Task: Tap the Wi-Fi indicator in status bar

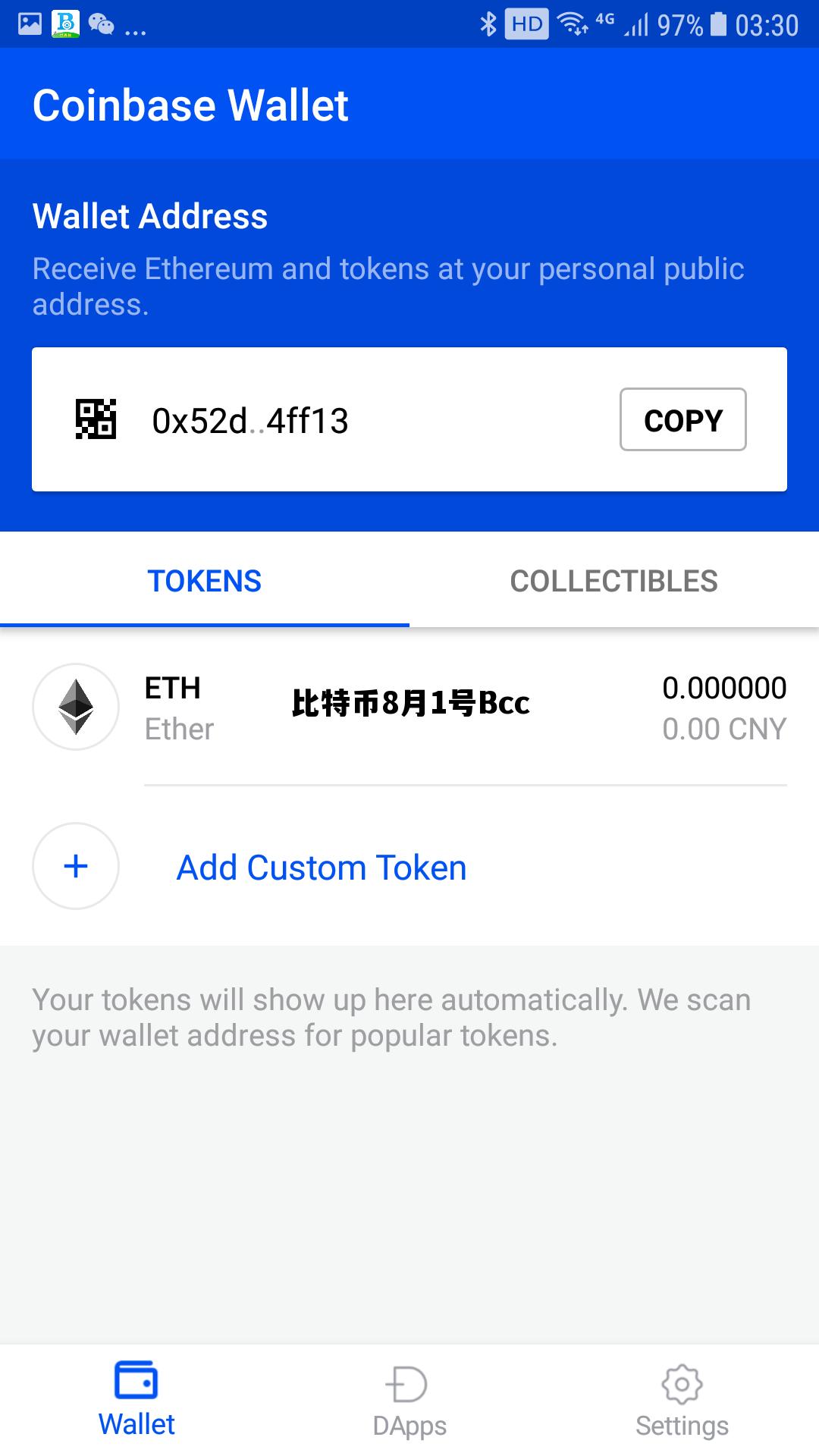Action: [571, 25]
